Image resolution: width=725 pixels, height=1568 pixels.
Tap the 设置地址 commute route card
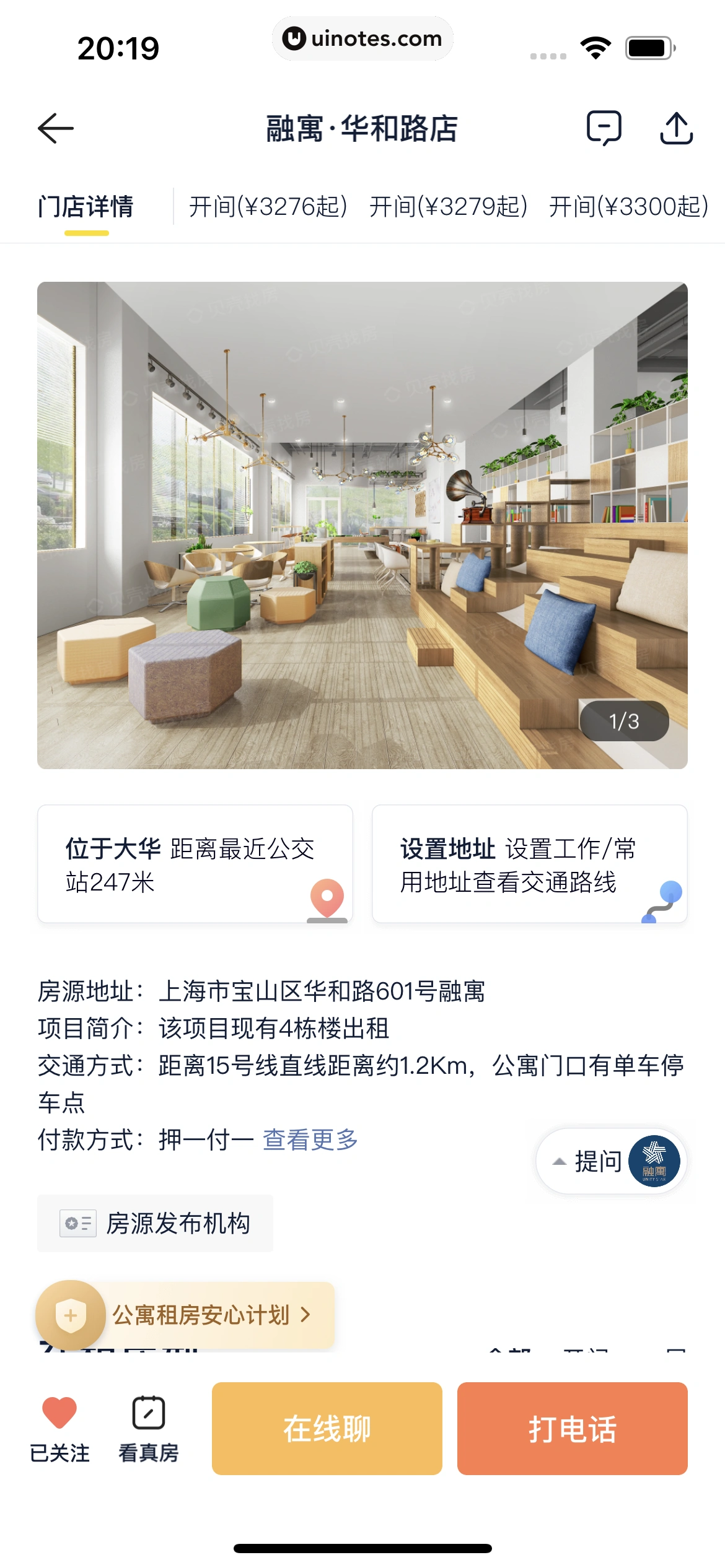[530, 864]
